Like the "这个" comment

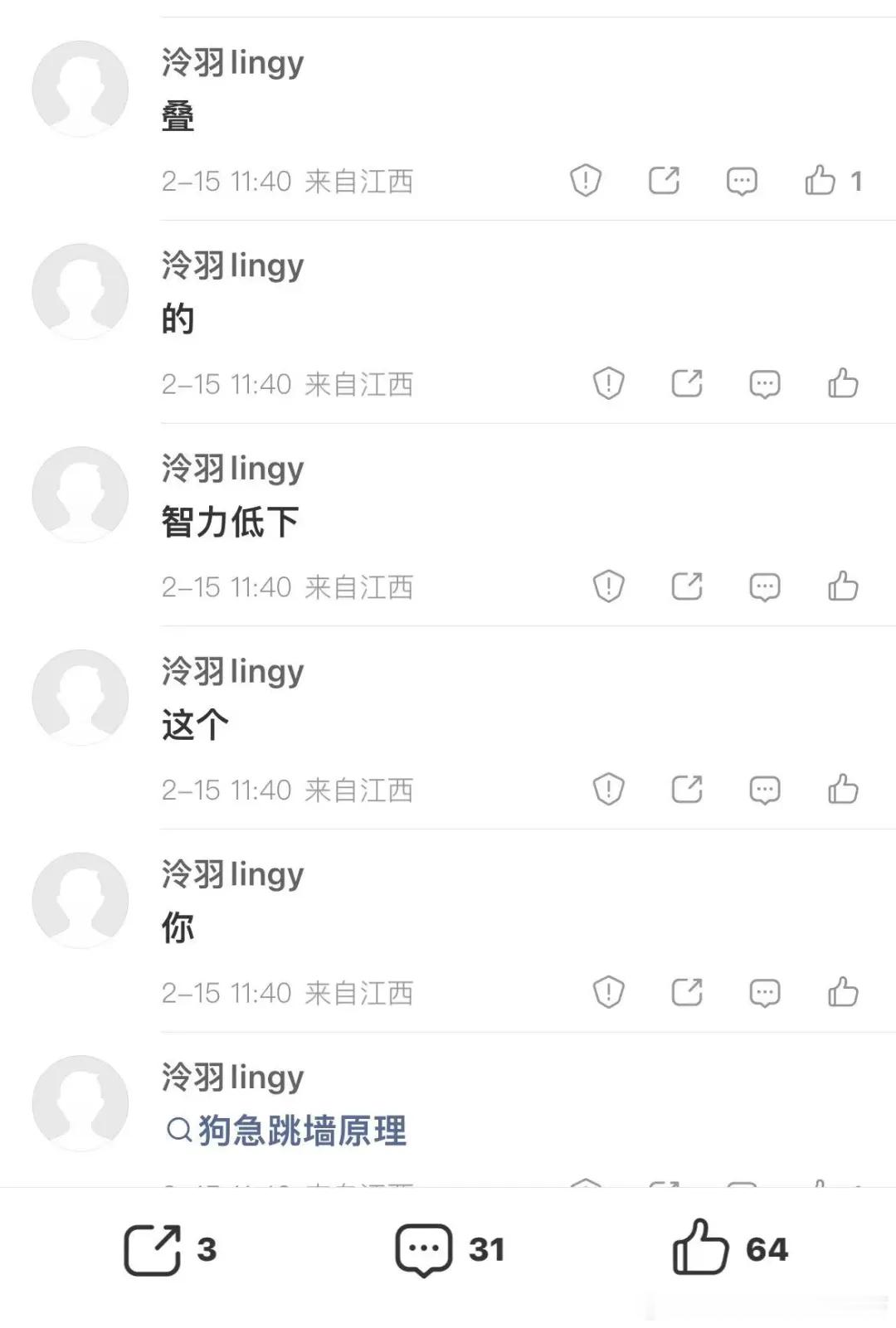842,790
